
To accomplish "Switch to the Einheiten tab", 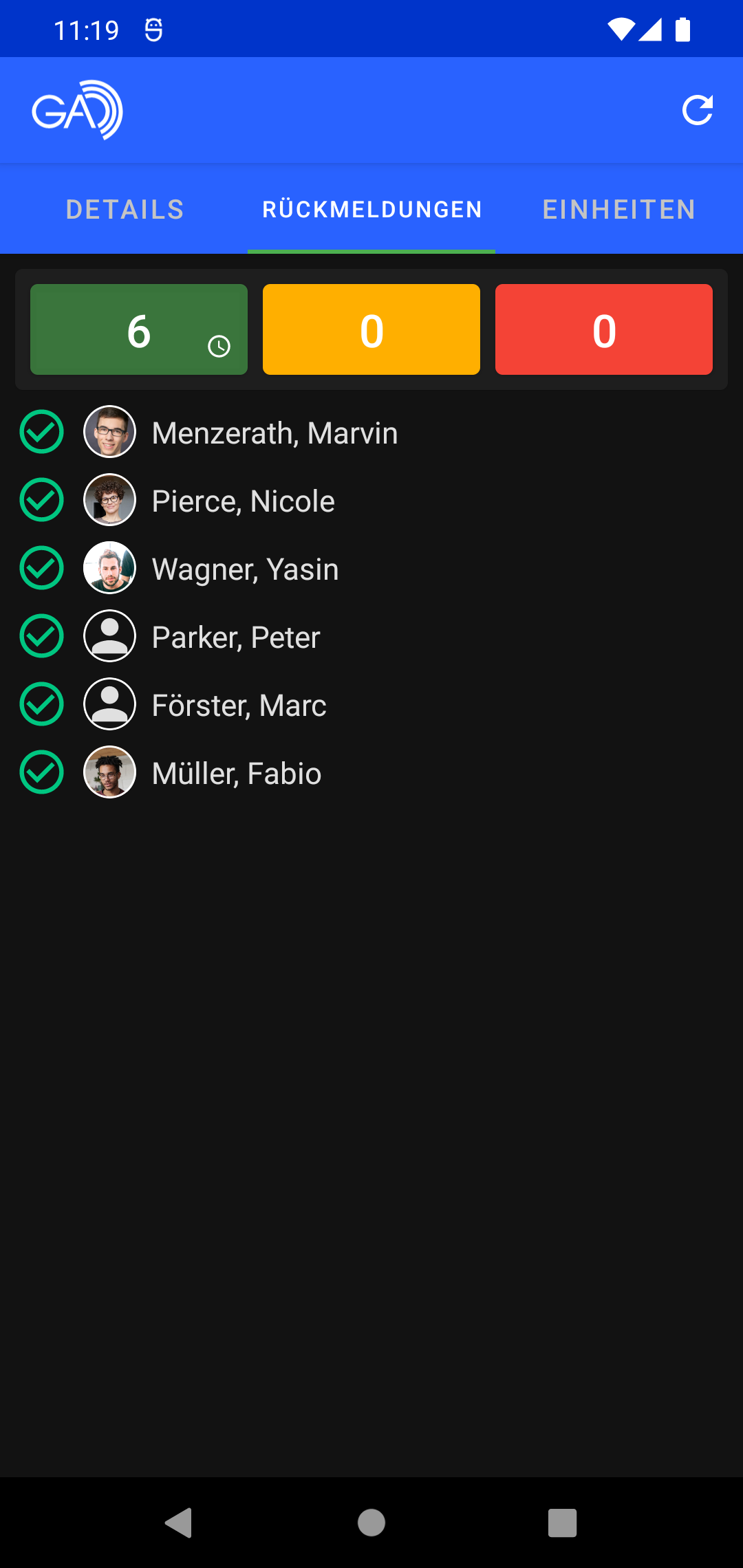I will [618, 210].
